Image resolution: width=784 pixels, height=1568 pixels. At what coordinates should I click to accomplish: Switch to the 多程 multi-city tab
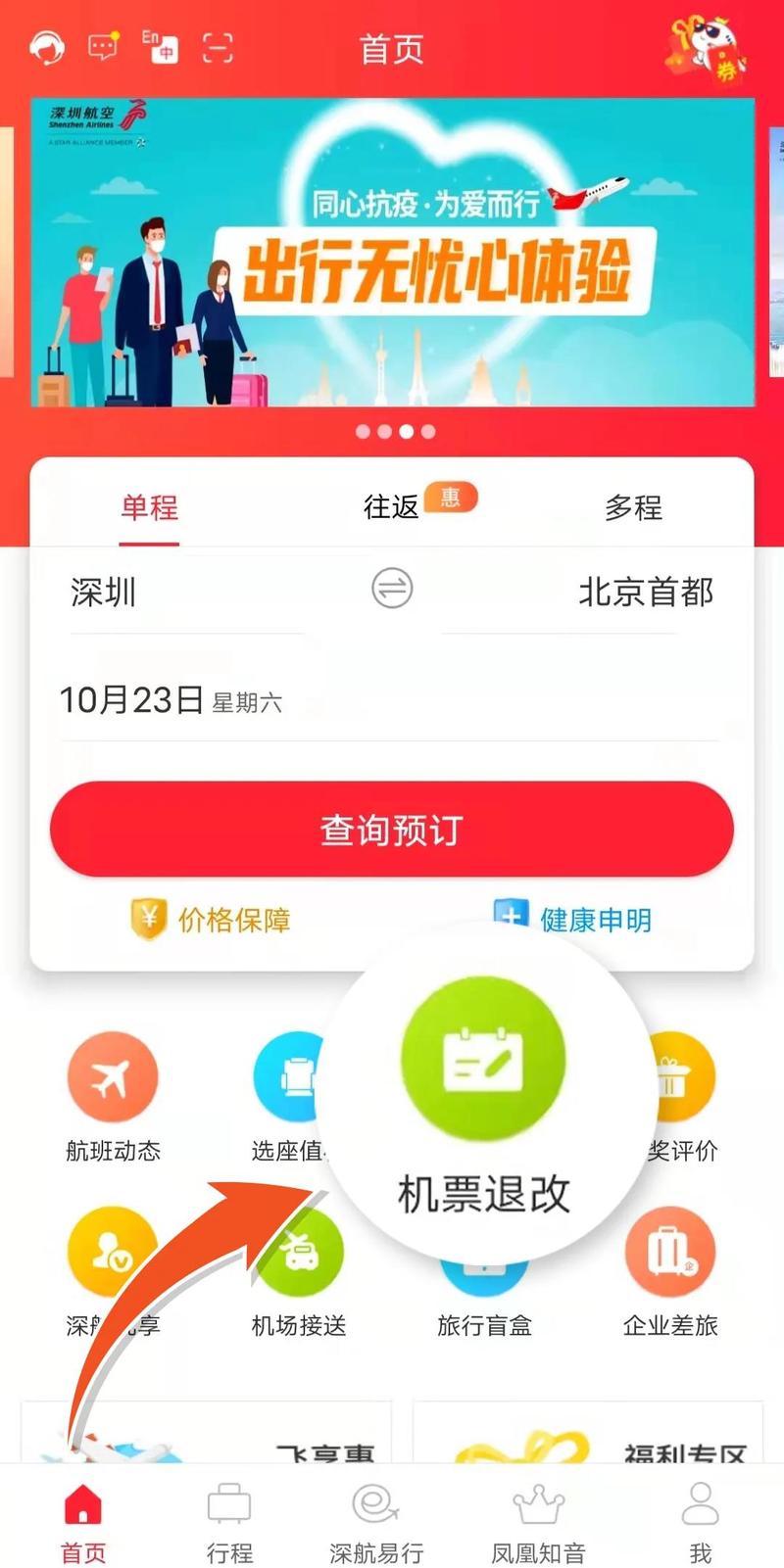click(x=633, y=507)
